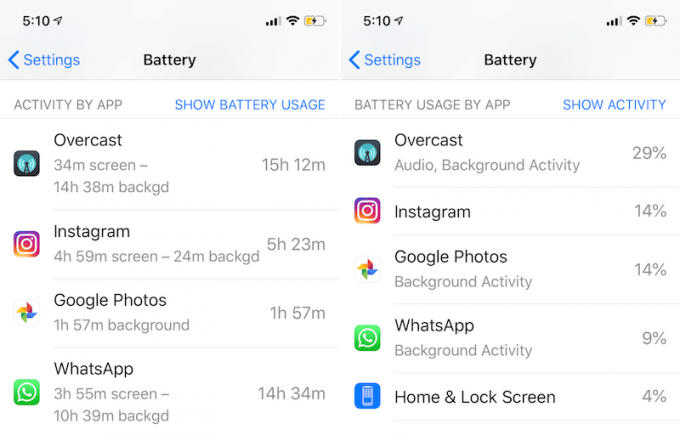Tap the Show Battery Usage link
The image size is (680, 435).
click(x=249, y=104)
